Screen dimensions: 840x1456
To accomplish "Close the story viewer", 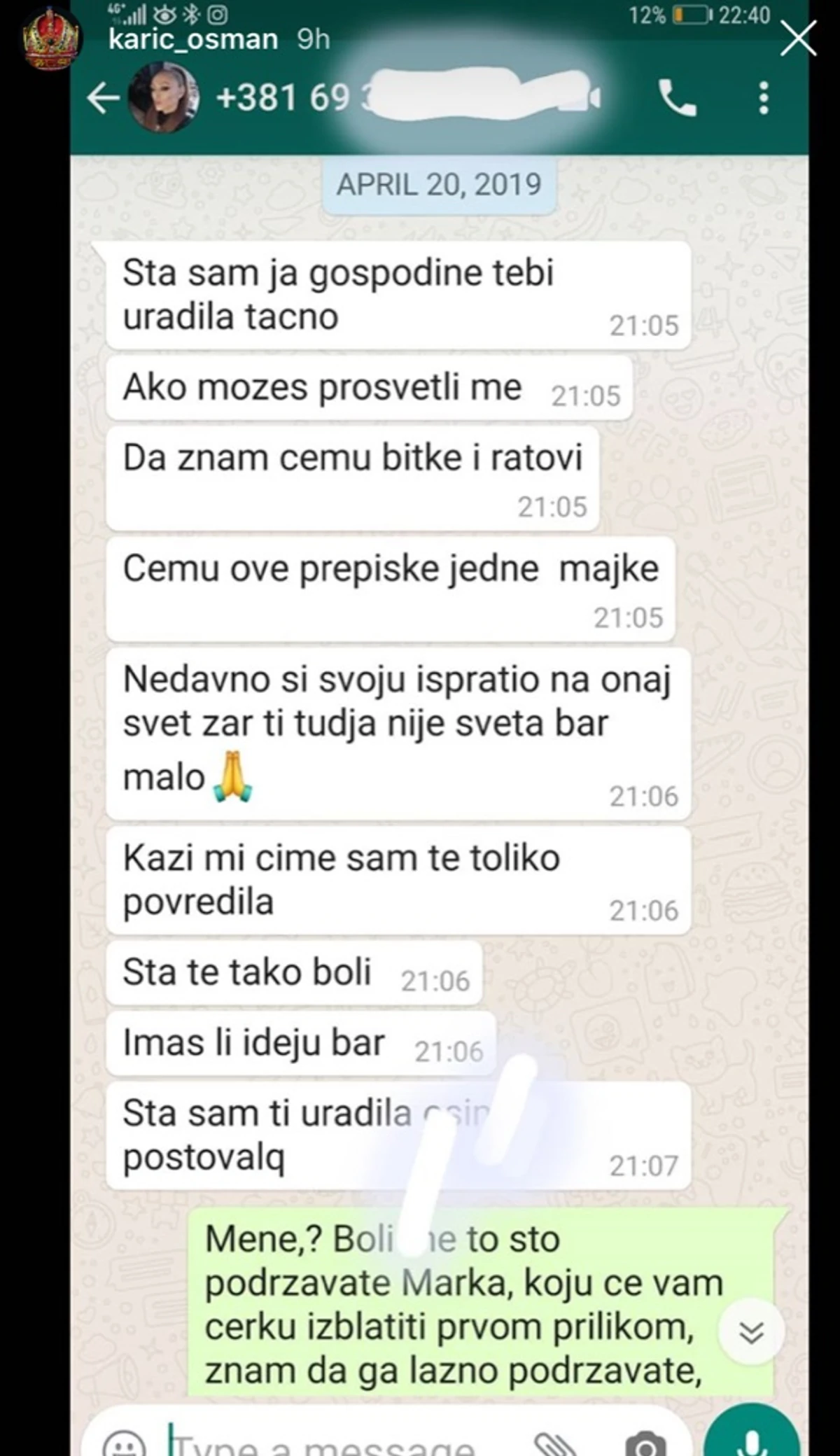I will point(798,38).
